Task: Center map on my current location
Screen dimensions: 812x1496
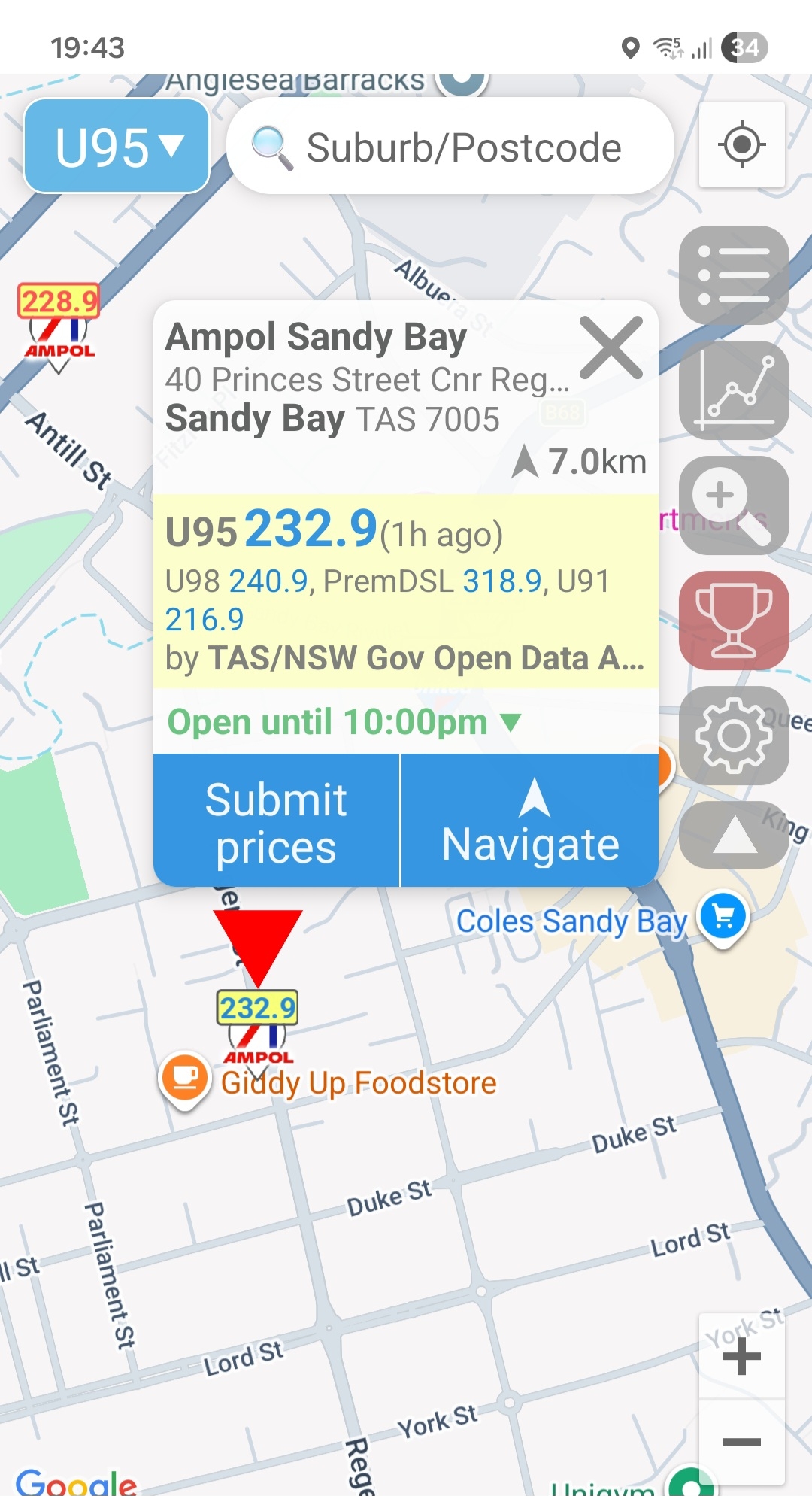Action: [741, 144]
